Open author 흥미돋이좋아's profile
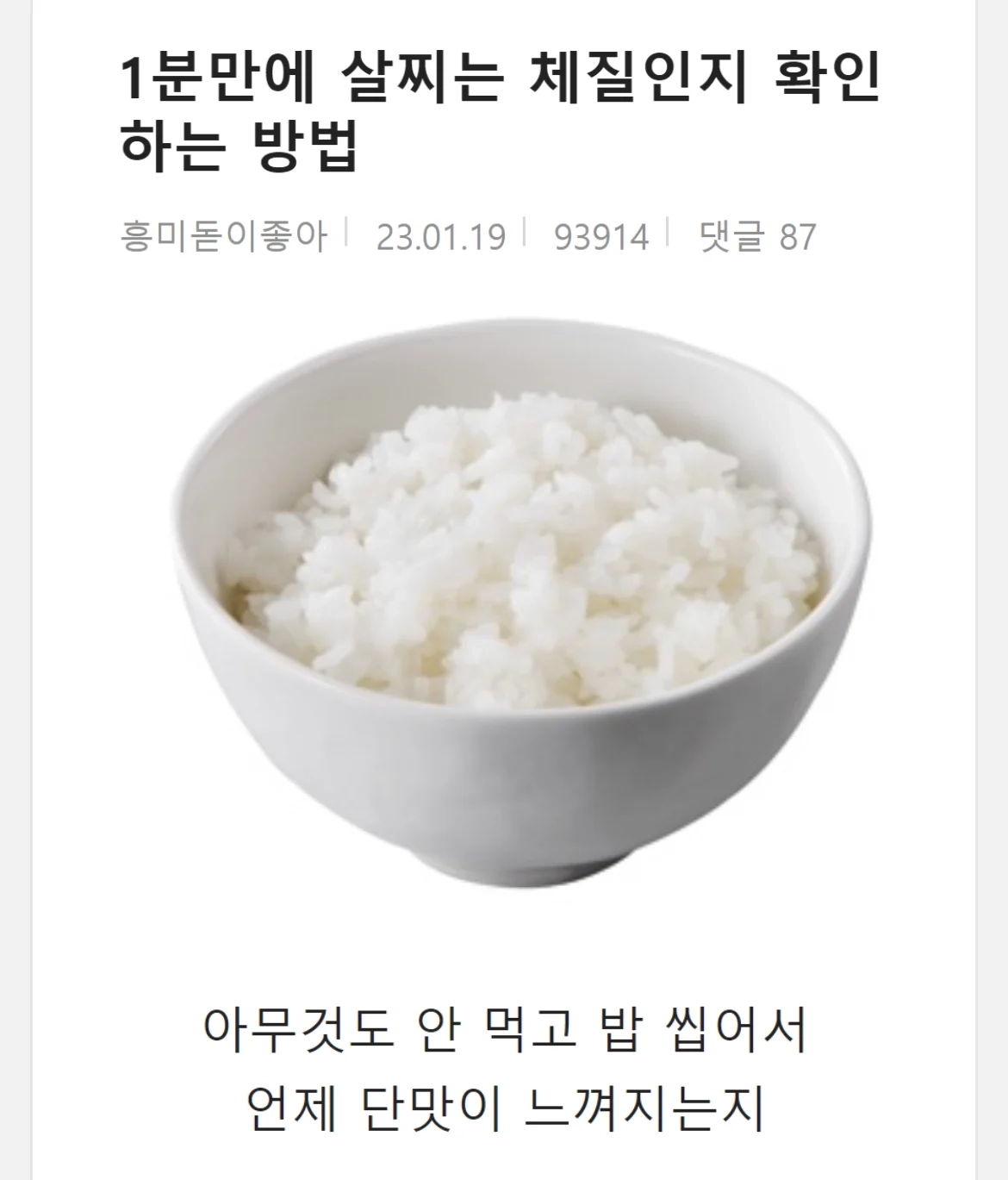Viewport: 1008px width, 1180px height. coord(224,235)
